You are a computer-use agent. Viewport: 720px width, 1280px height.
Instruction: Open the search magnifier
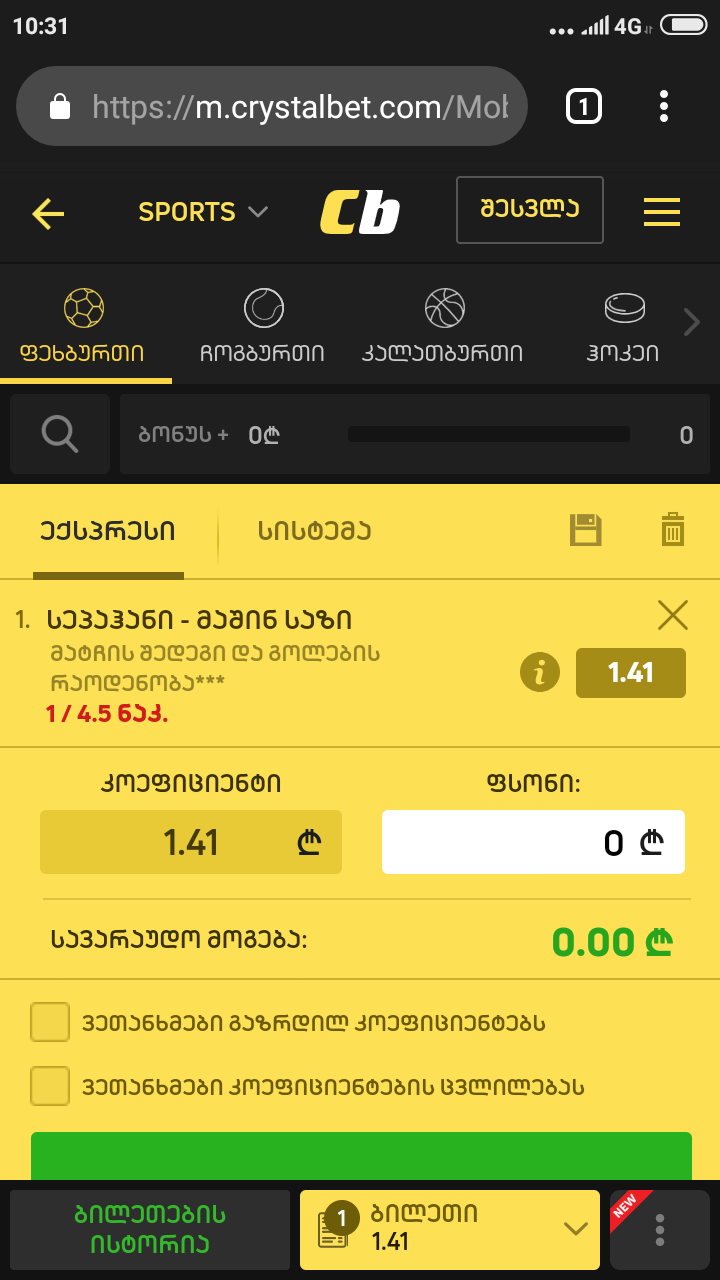[60, 434]
